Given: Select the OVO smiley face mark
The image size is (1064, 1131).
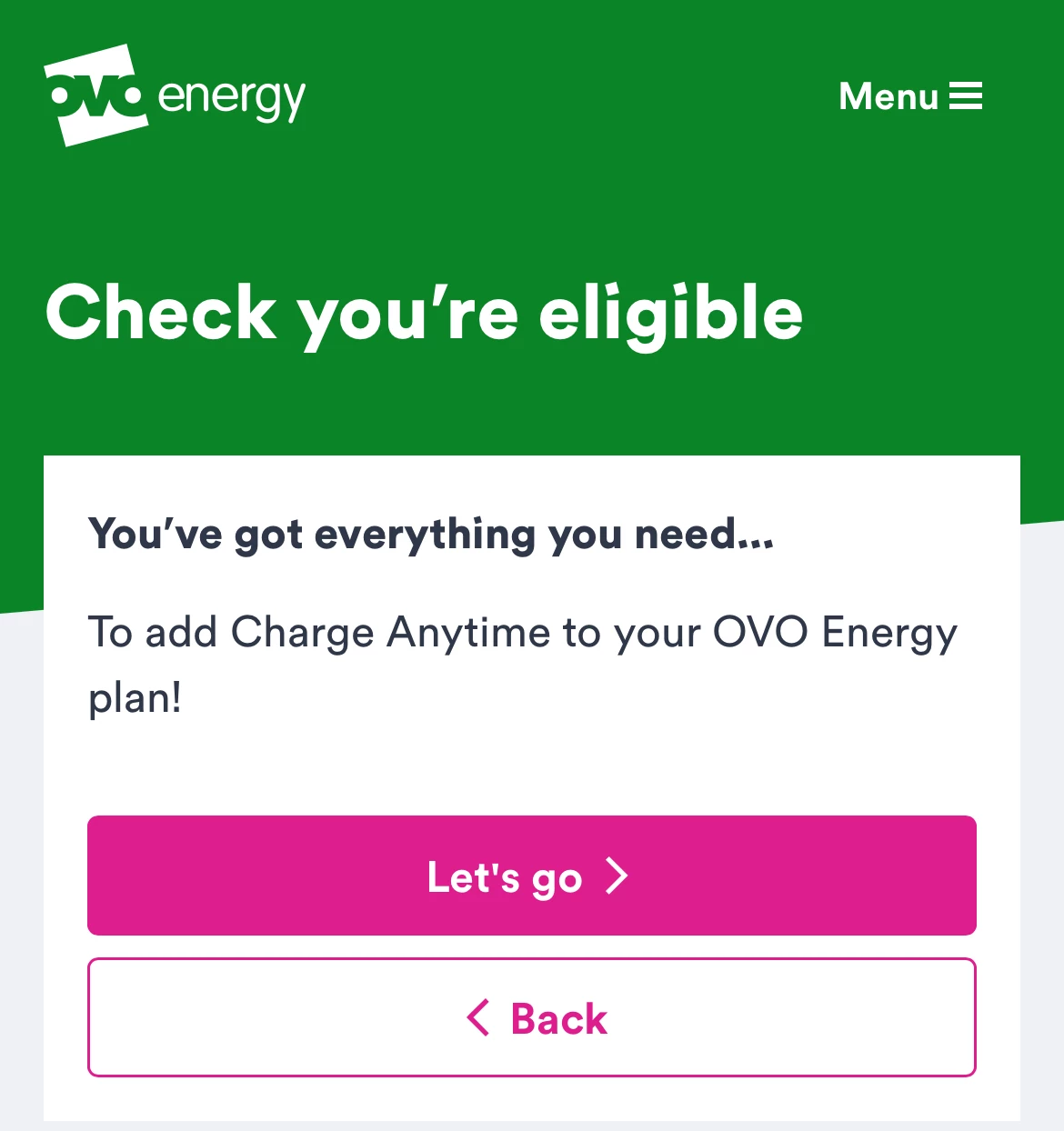Looking at the screenshot, I should tap(95, 94).
